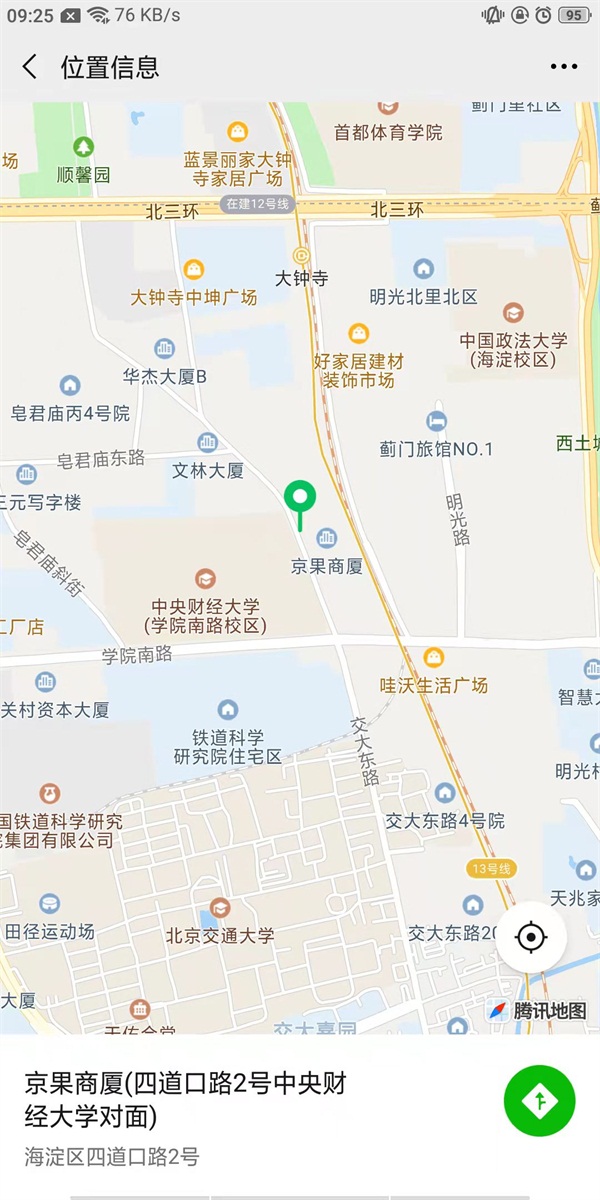Open the three-dot overflow menu
The width and height of the screenshot is (600, 1200).
[564, 67]
